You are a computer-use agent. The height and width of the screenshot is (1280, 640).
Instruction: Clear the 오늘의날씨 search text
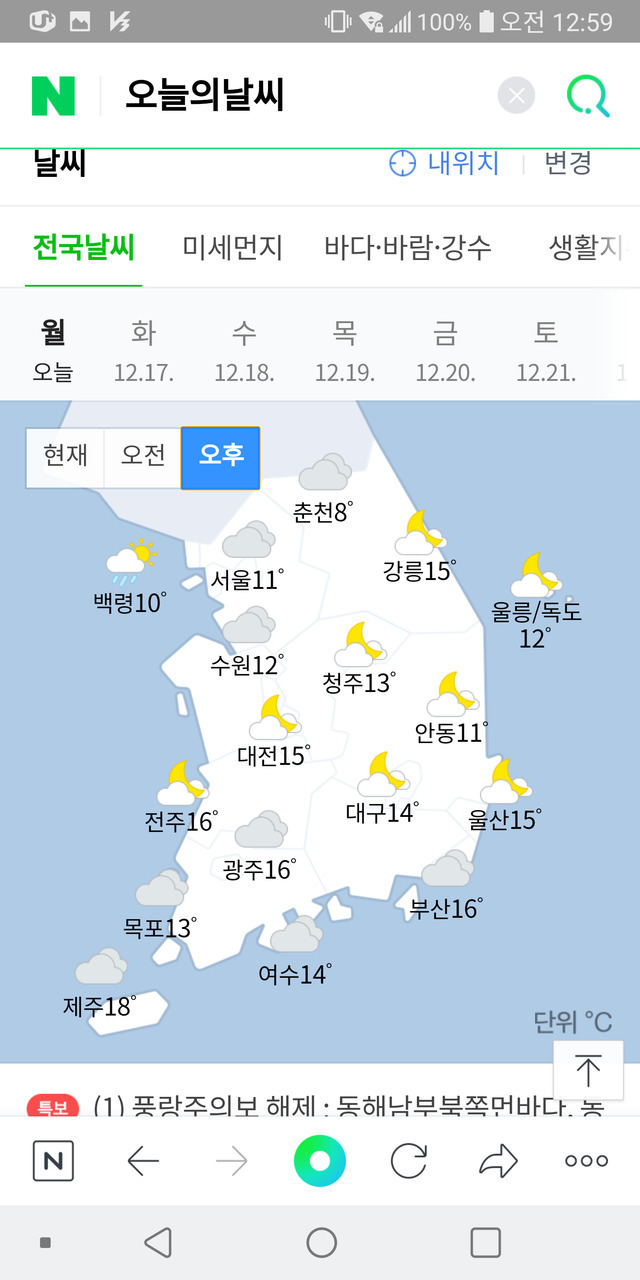516,96
